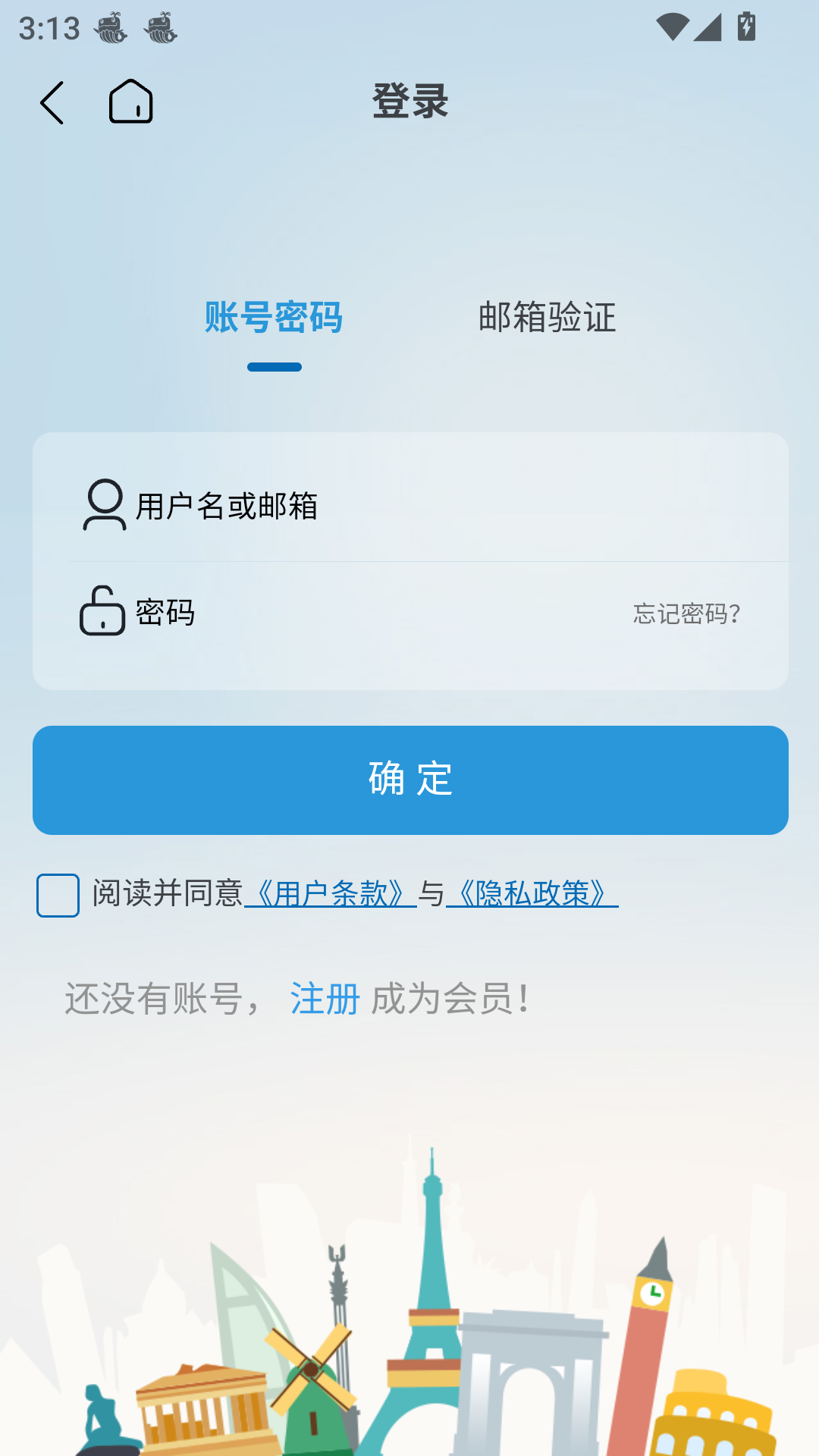Switch to the 邮箱验证 tab
Image resolution: width=819 pixels, height=1456 pixels.
point(548,318)
